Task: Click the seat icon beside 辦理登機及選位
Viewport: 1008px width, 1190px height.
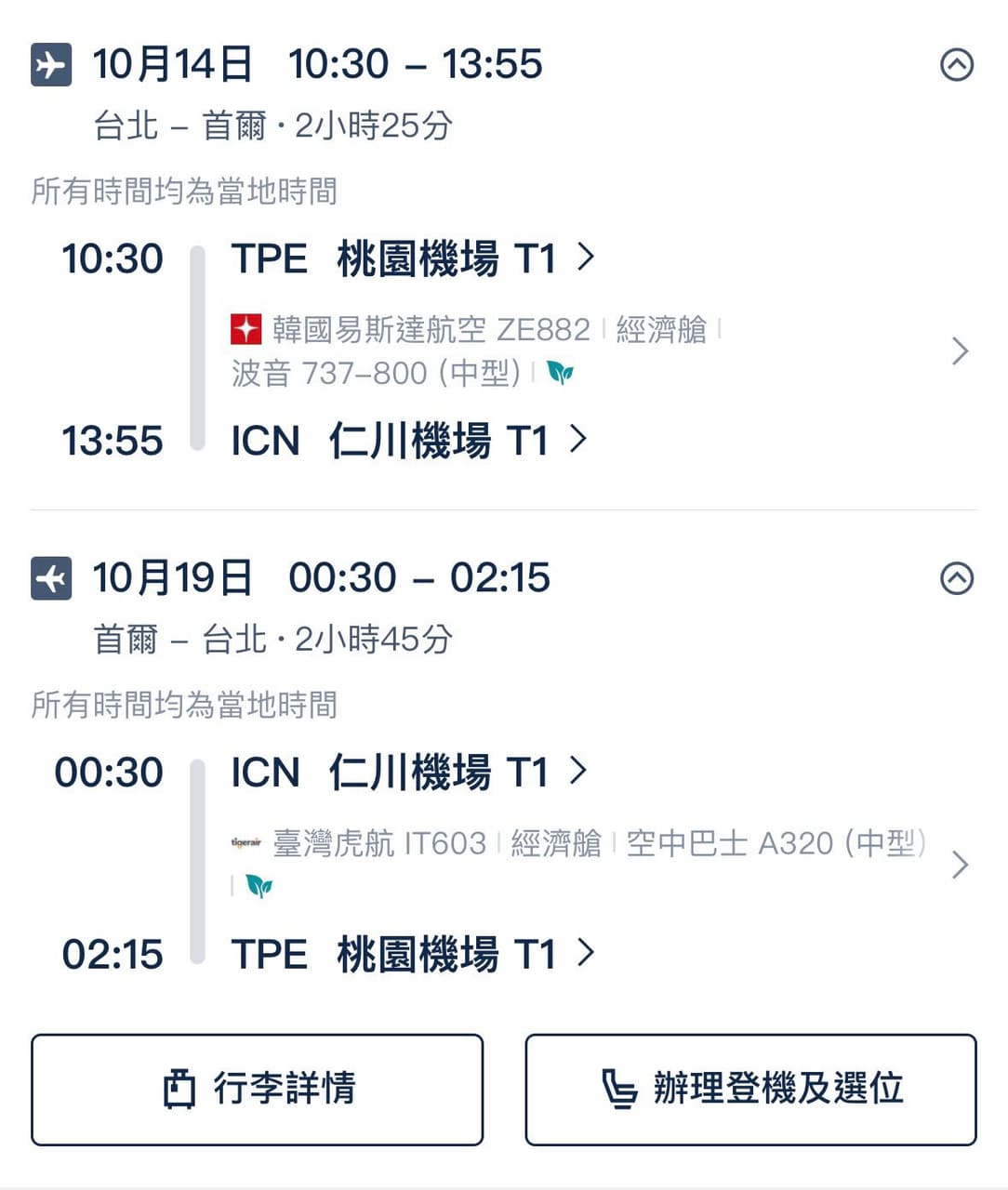Action: (x=617, y=1090)
